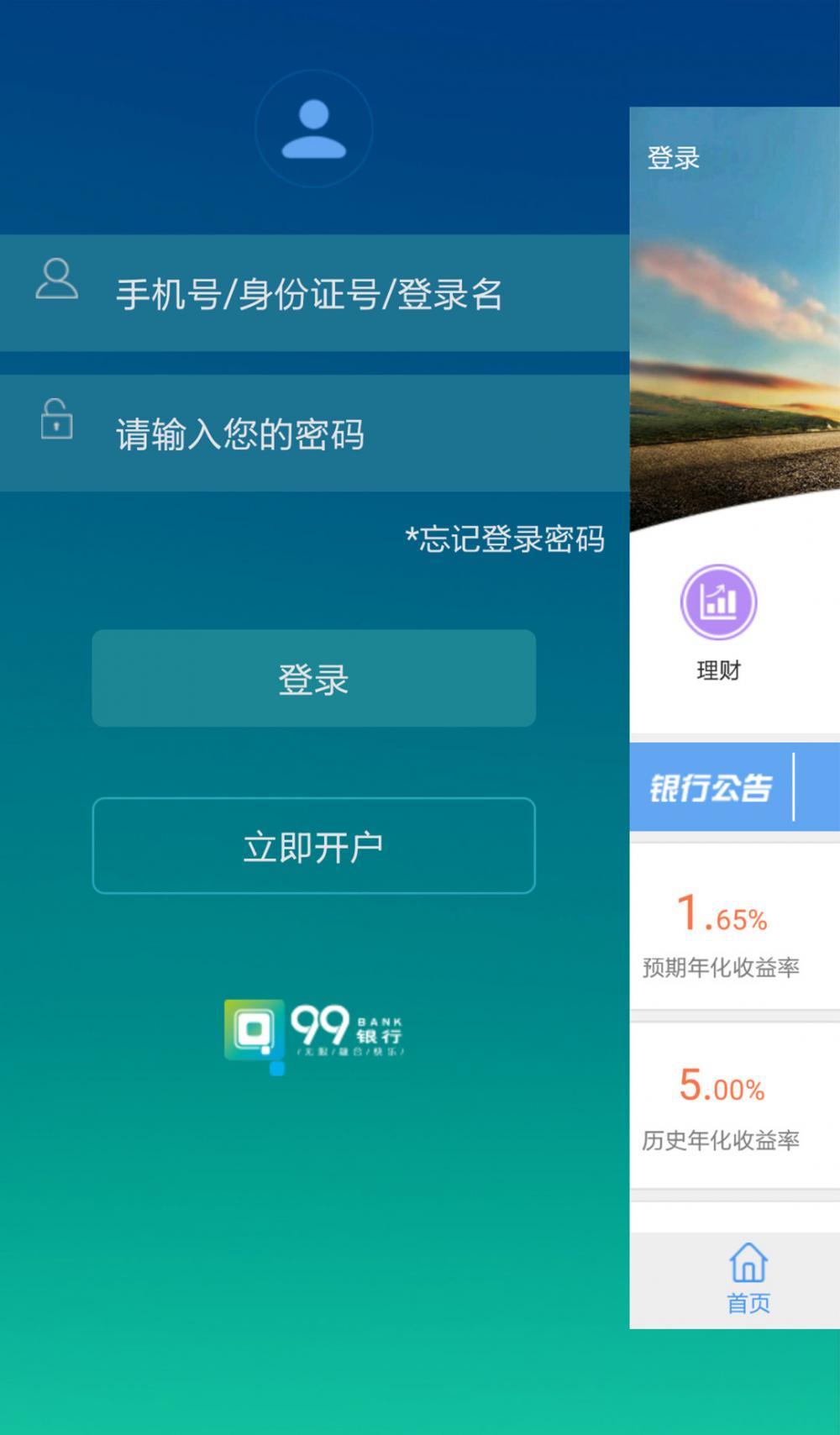The image size is (840, 1435).
Task: Open the 银行公告 bank announcements bar
Action: pyautogui.click(x=735, y=787)
